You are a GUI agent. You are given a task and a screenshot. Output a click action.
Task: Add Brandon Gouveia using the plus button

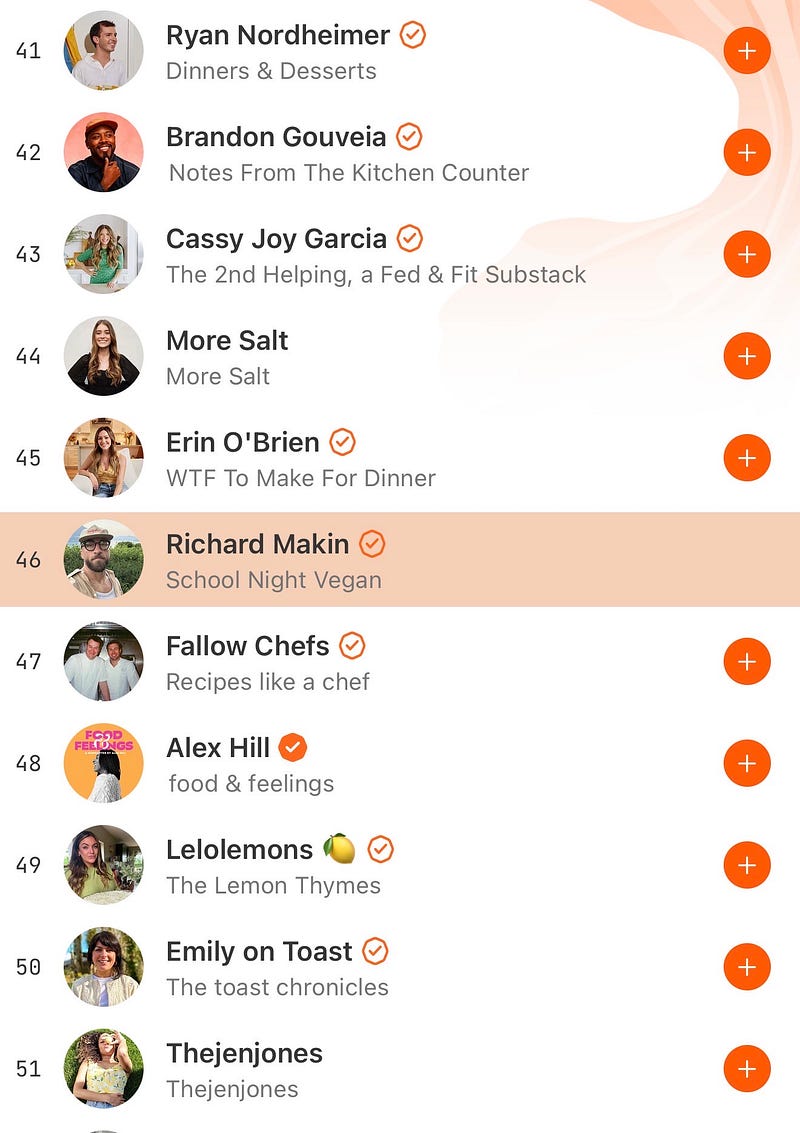point(746,152)
